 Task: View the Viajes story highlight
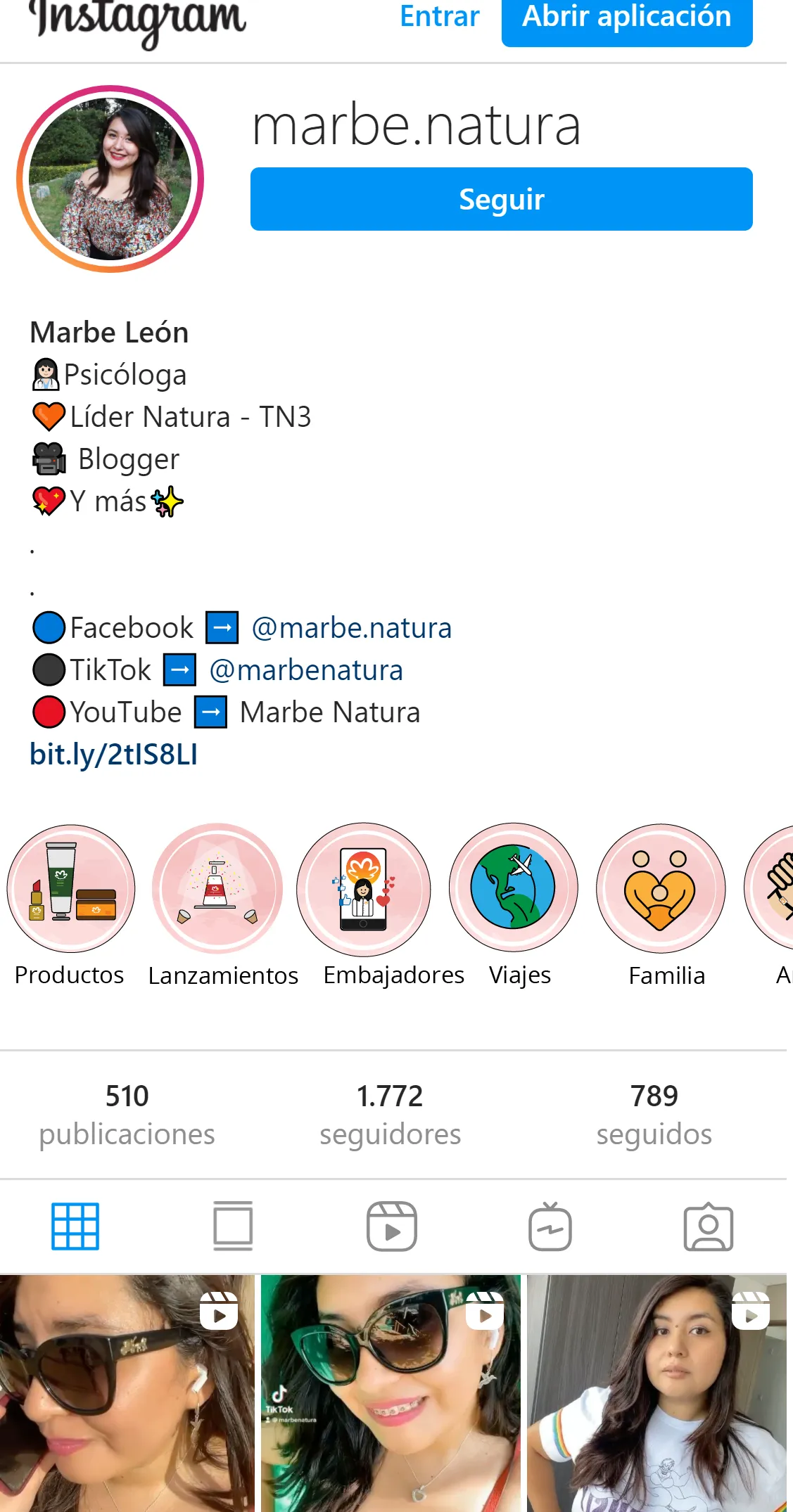[514, 888]
